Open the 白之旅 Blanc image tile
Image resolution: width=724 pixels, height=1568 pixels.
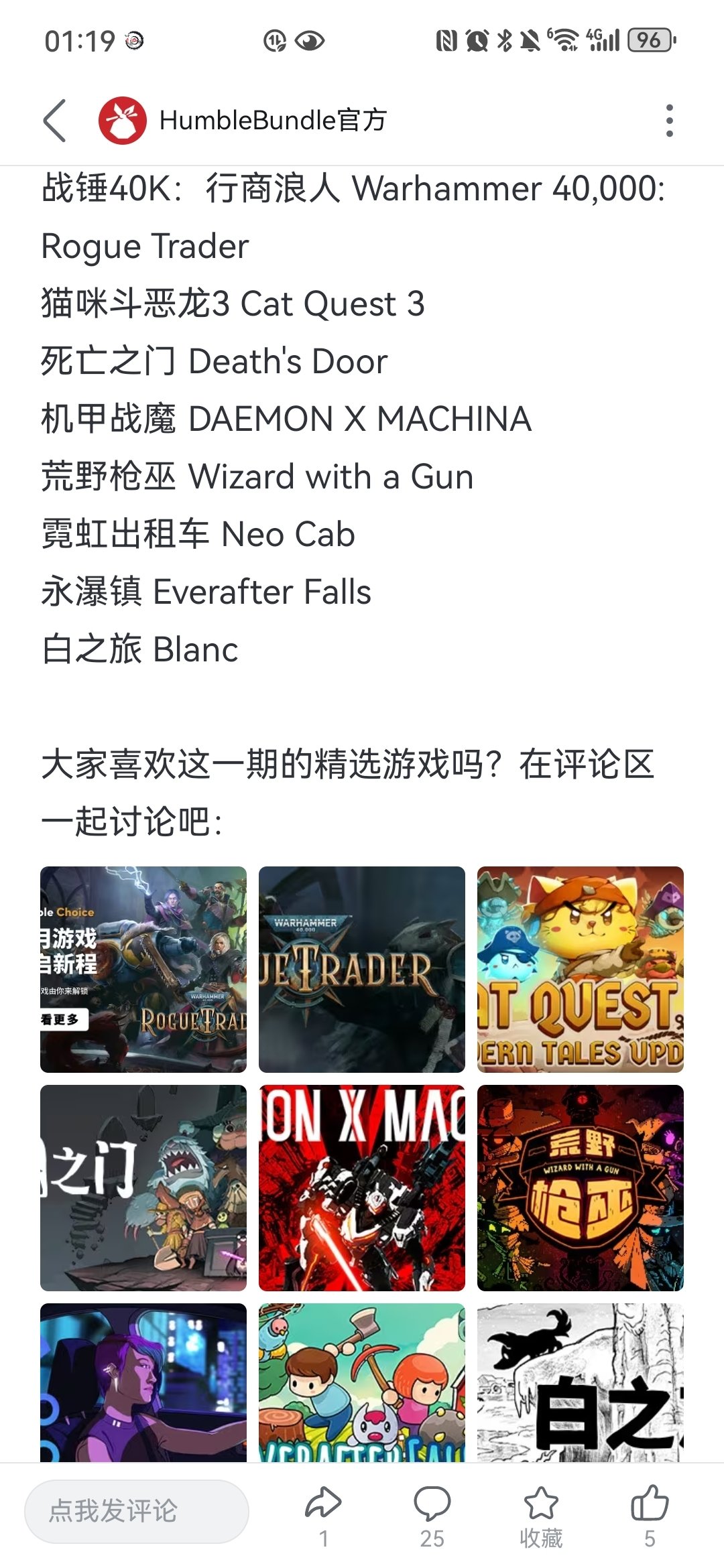(581, 1382)
